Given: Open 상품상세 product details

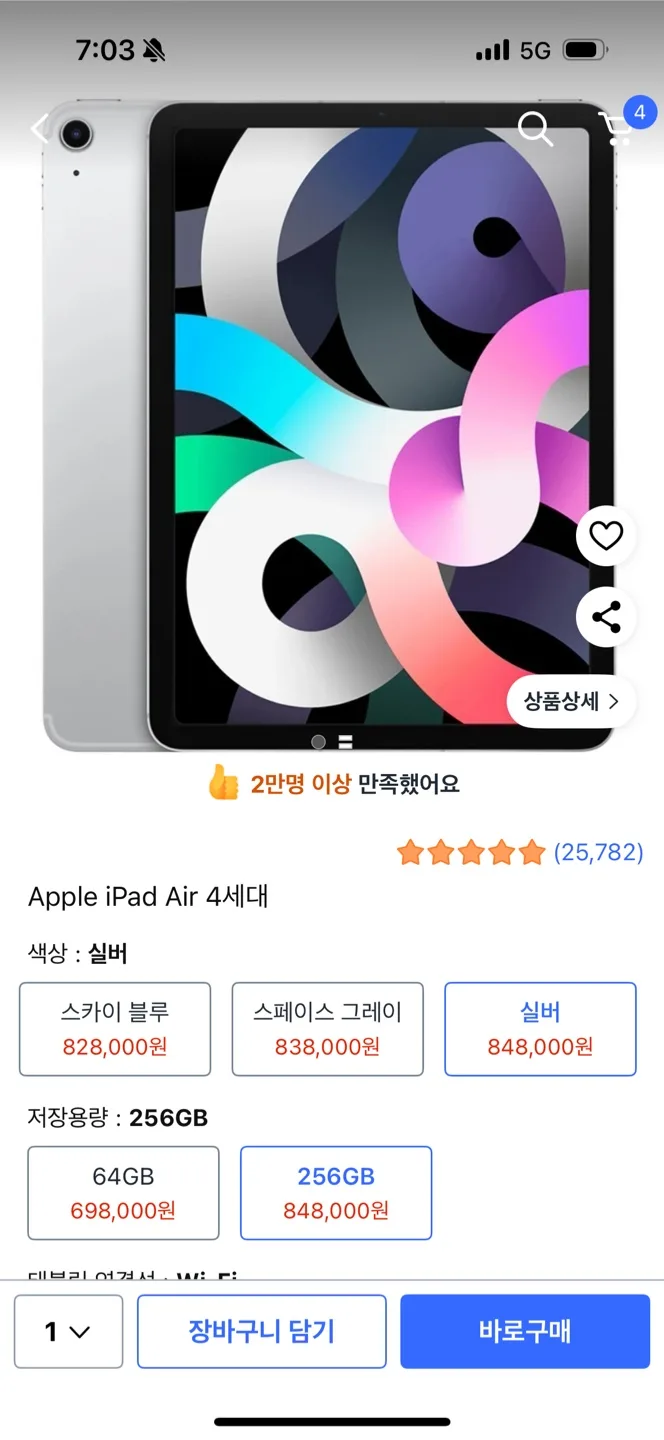Looking at the screenshot, I should pos(571,701).
